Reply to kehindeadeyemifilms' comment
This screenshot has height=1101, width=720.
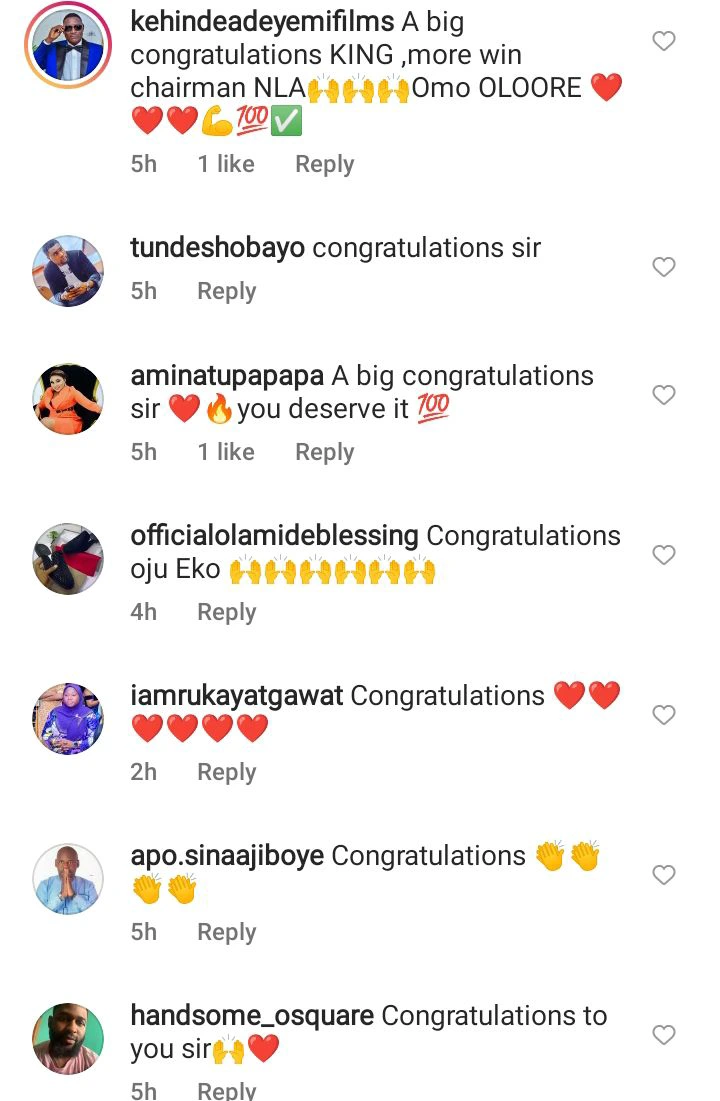(324, 164)
